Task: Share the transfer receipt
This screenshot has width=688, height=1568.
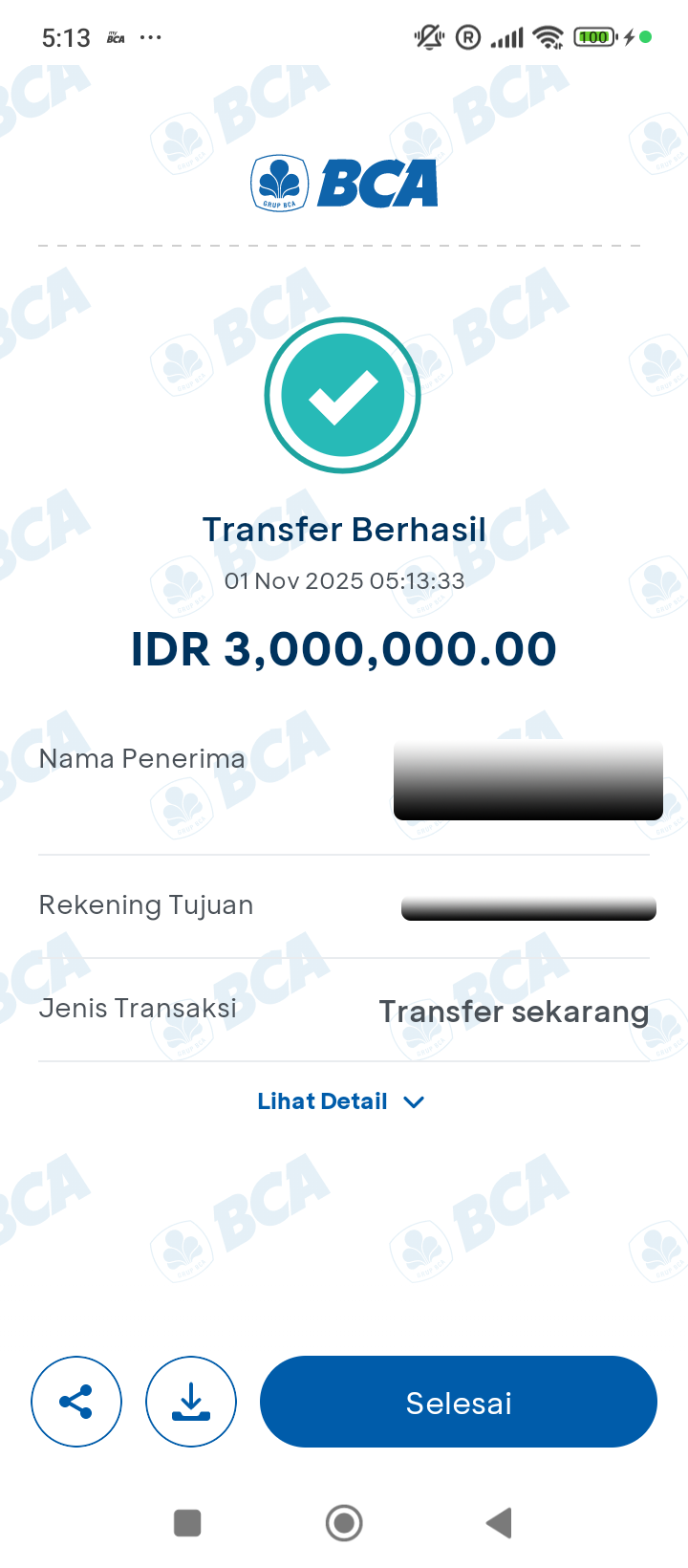Action: click(76, 1402)
